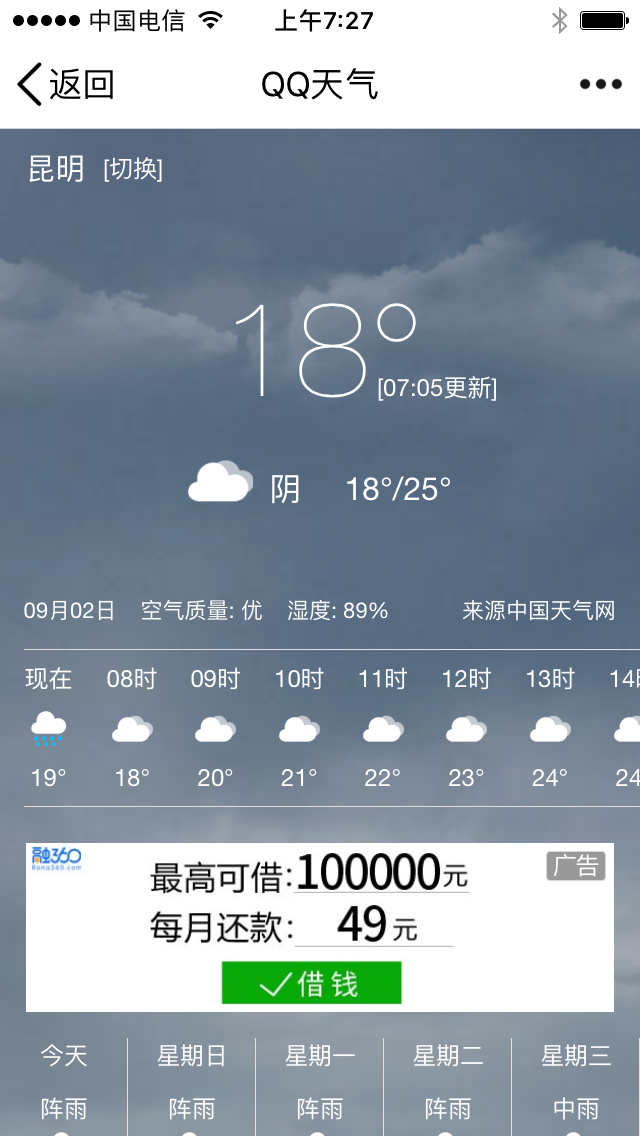This screenshot has height=1136, width=640.
Task: Go back using the 返回 button
Action: tap(66, 85)
